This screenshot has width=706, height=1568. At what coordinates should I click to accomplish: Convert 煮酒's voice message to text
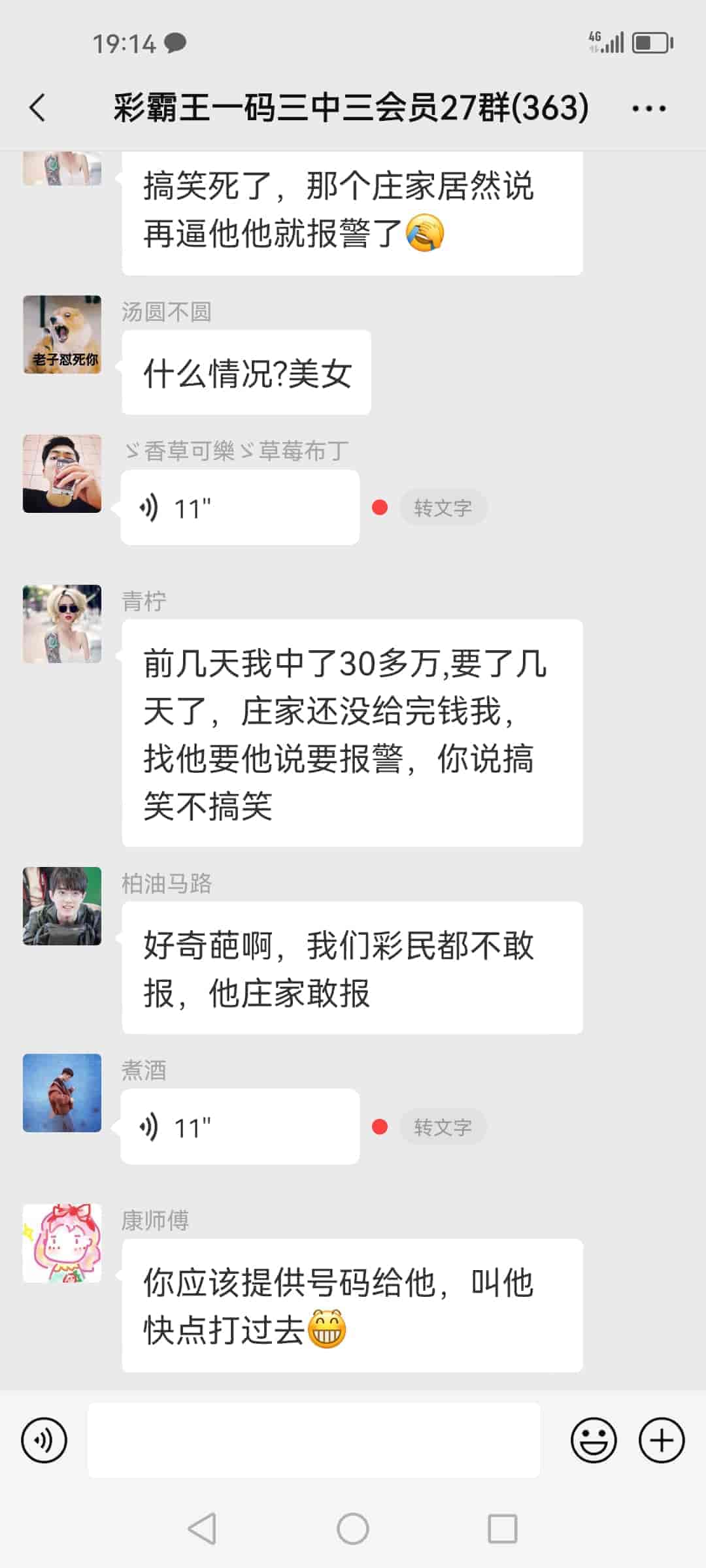(x=443, y=1126)
